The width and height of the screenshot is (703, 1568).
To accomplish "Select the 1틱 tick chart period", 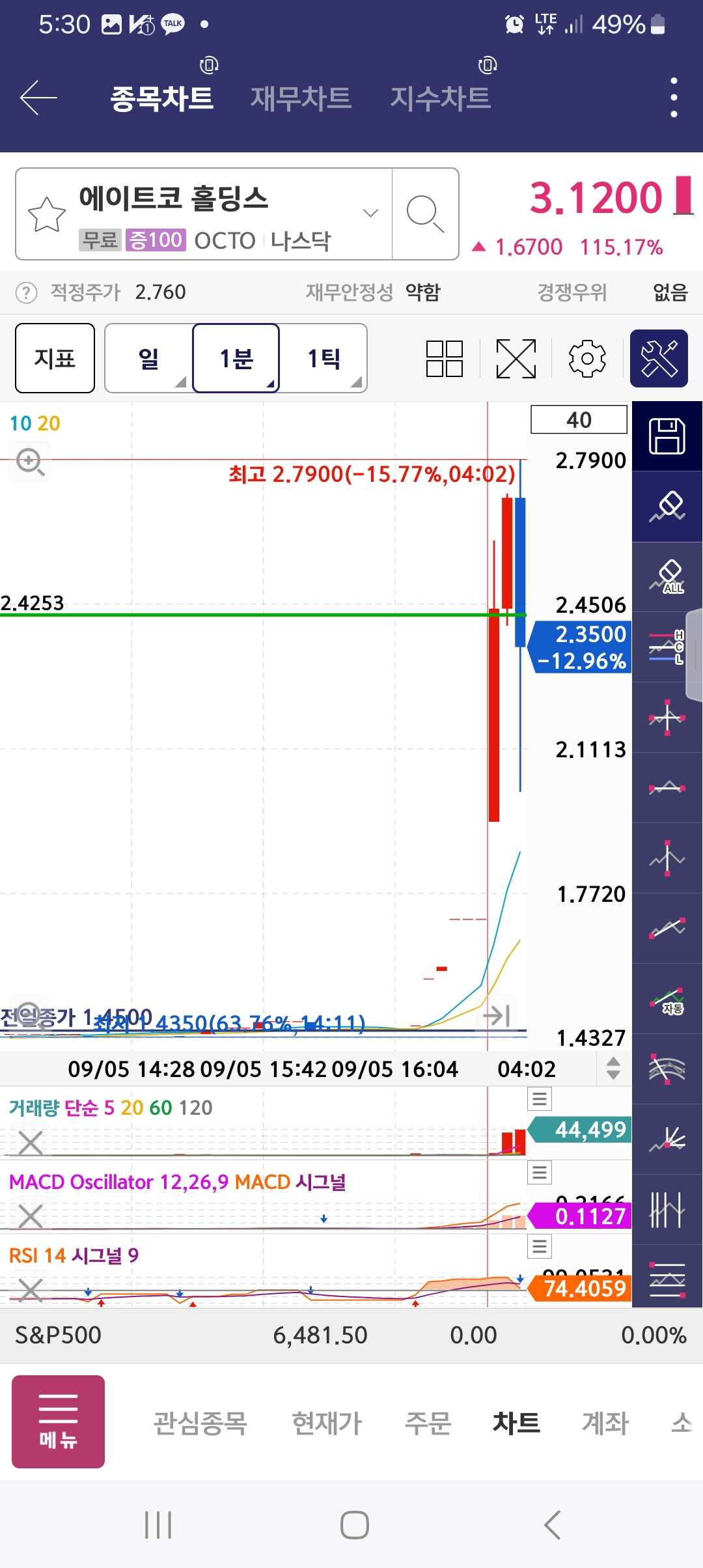I will (324, 358).
